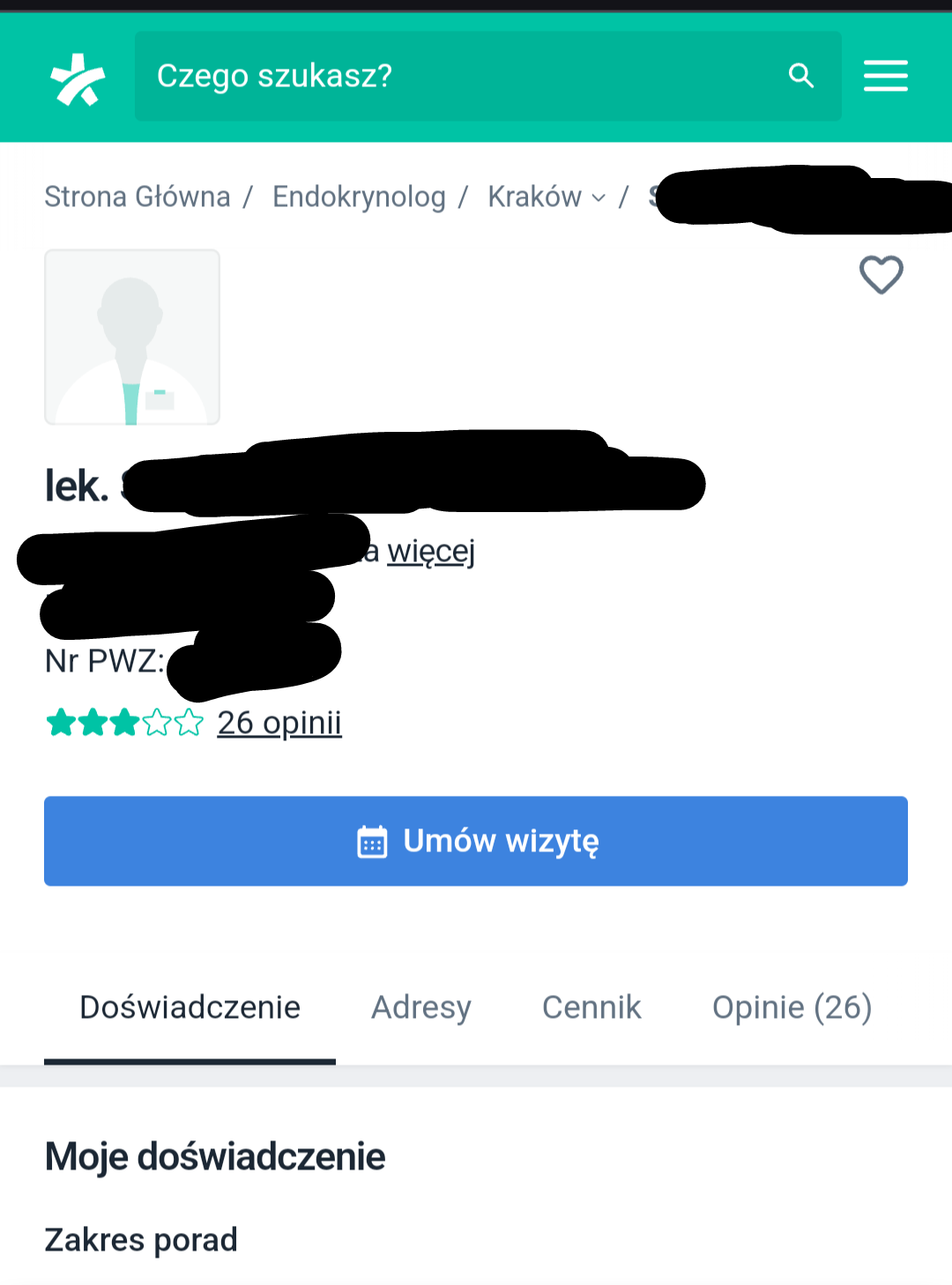View the doctor's profile photo
The height and width of the screenshot is (1285, 952).
132,338
